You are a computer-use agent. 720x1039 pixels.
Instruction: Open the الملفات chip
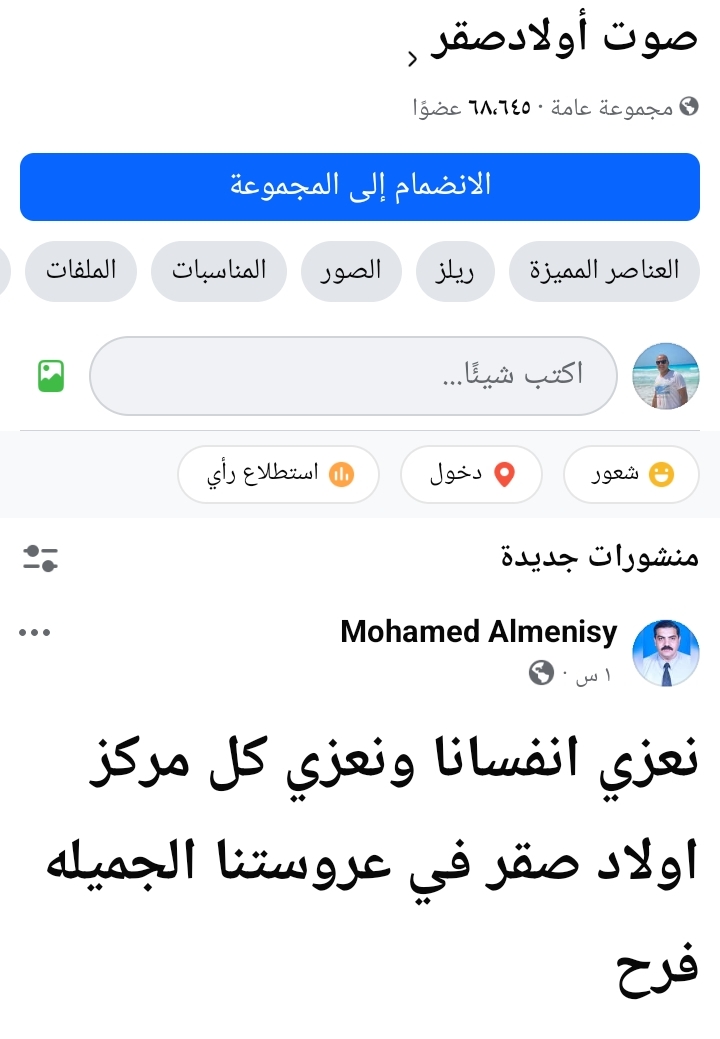coord(81,270)
